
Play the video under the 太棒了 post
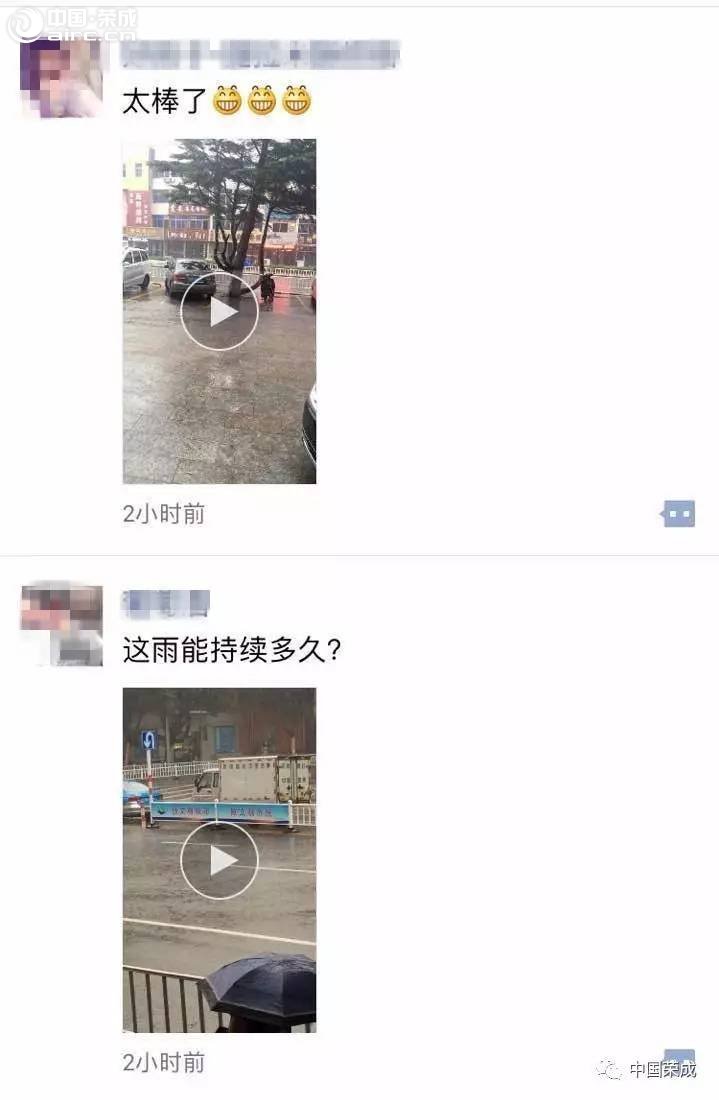pyautogui.click(x=219, y=312)
